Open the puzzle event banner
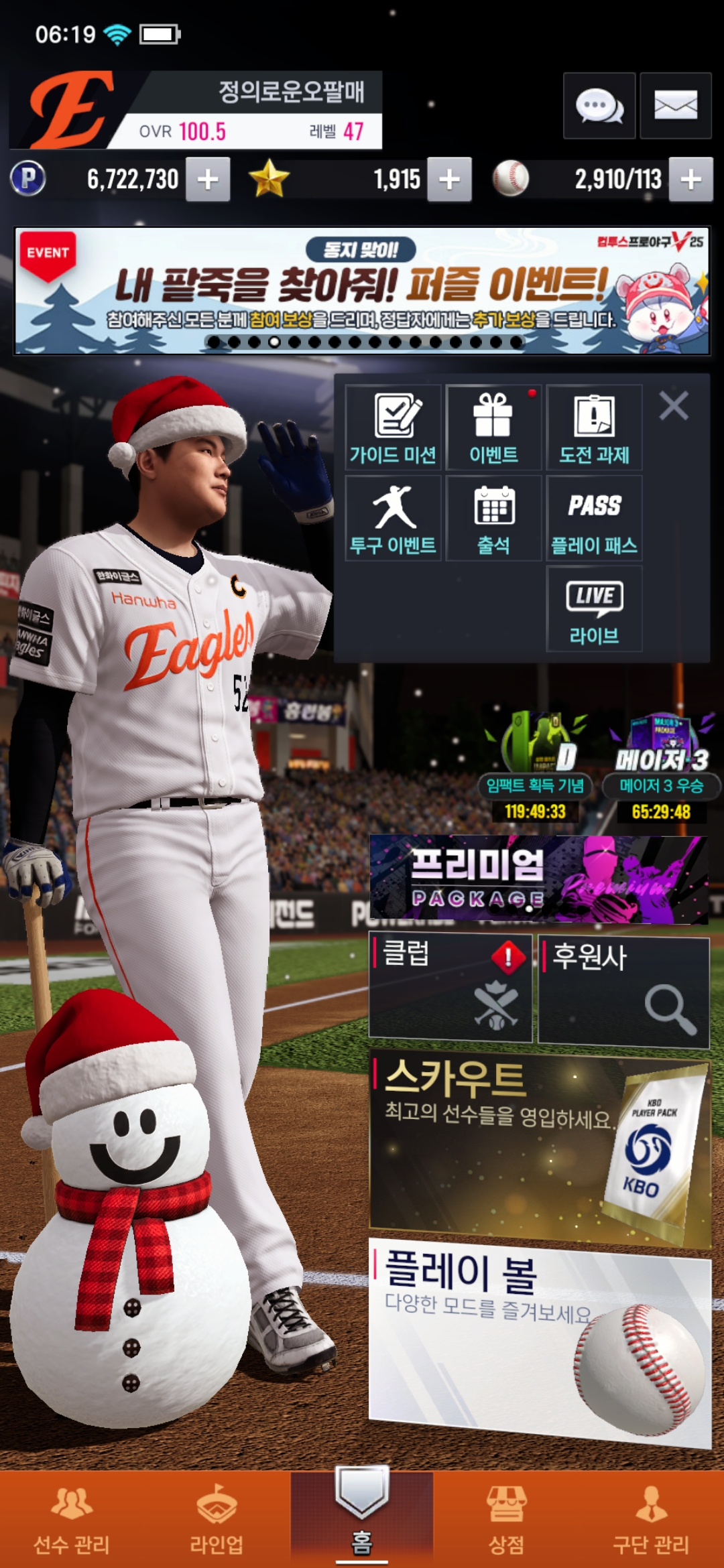The width and height of the screenshot is (724, 1568). 362,291
